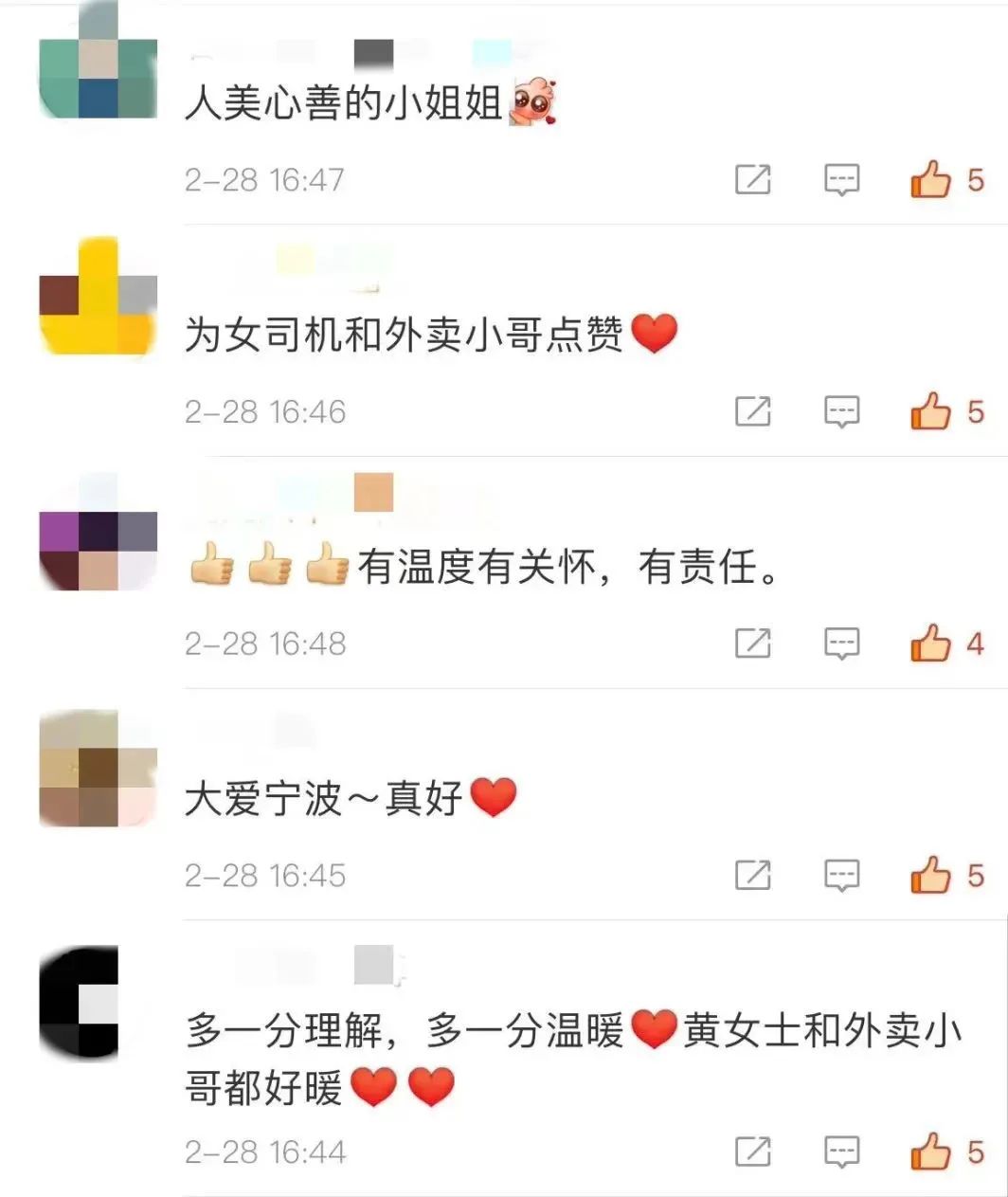The image size is (1008, 1197).
Task: Repost the comment 大爱宁波～真好
Action: (x=753, y=875)
